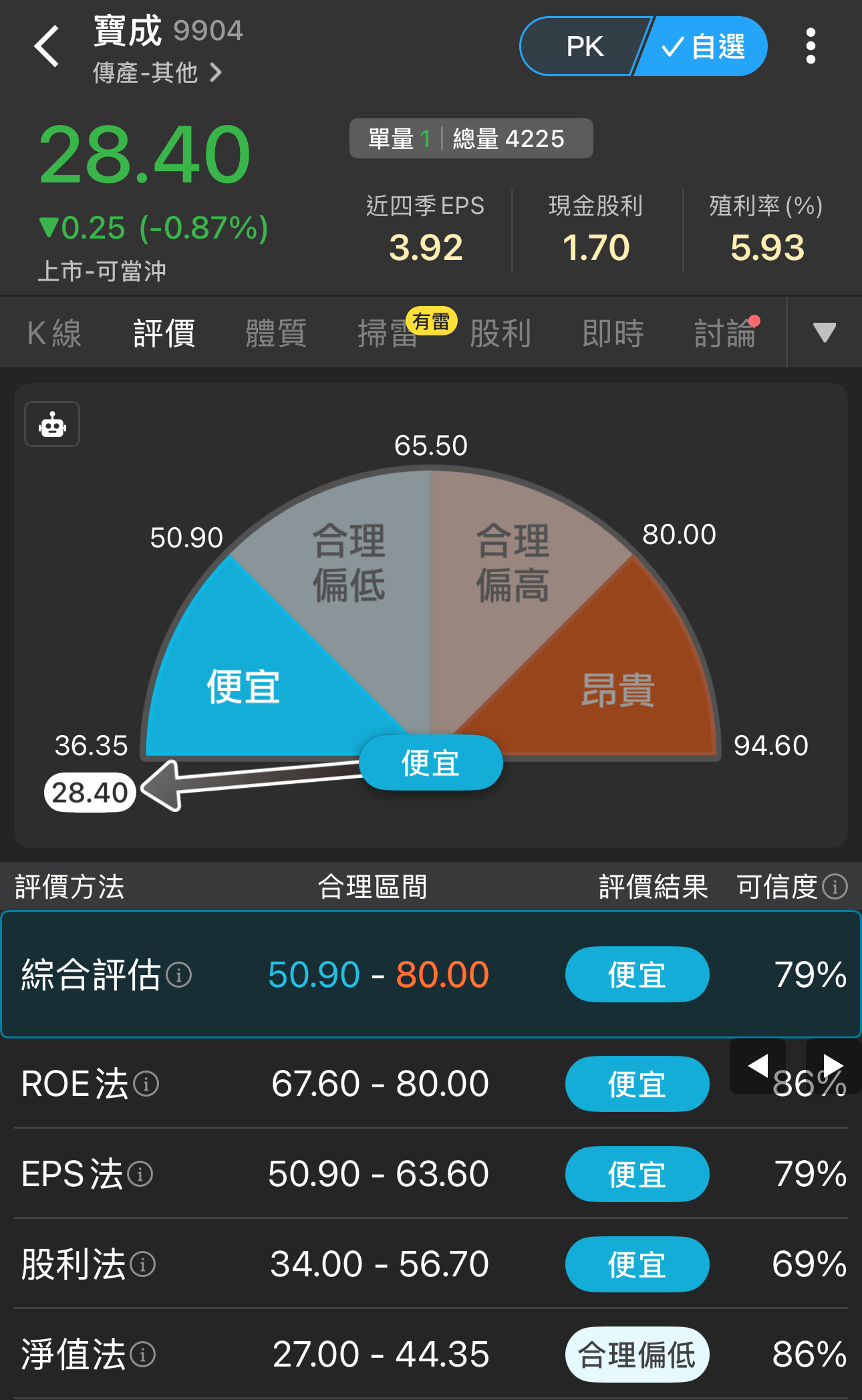
Task: Open the three-dot overflow menu
Action: 811,47
